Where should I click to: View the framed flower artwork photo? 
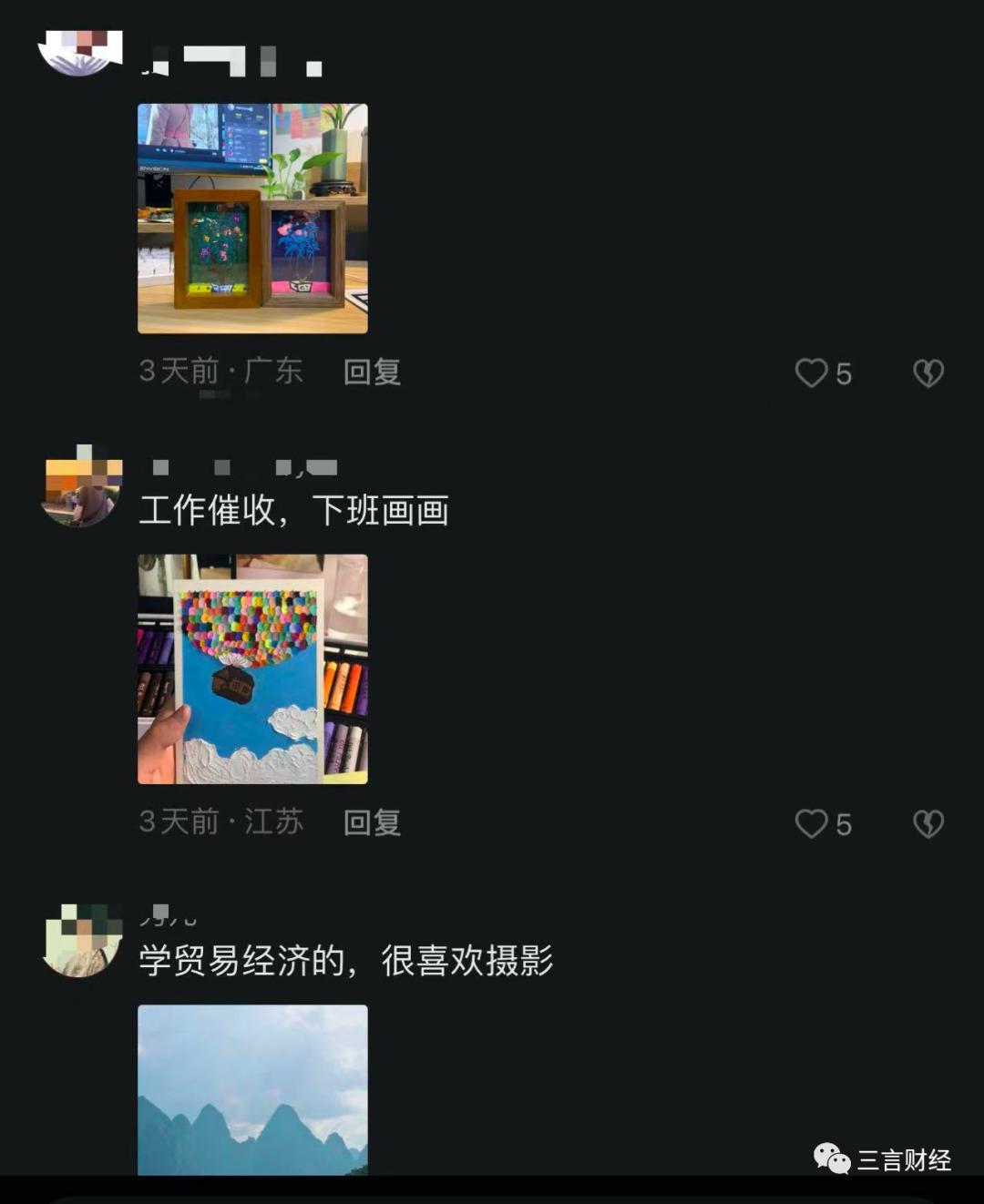click(252, 219)
